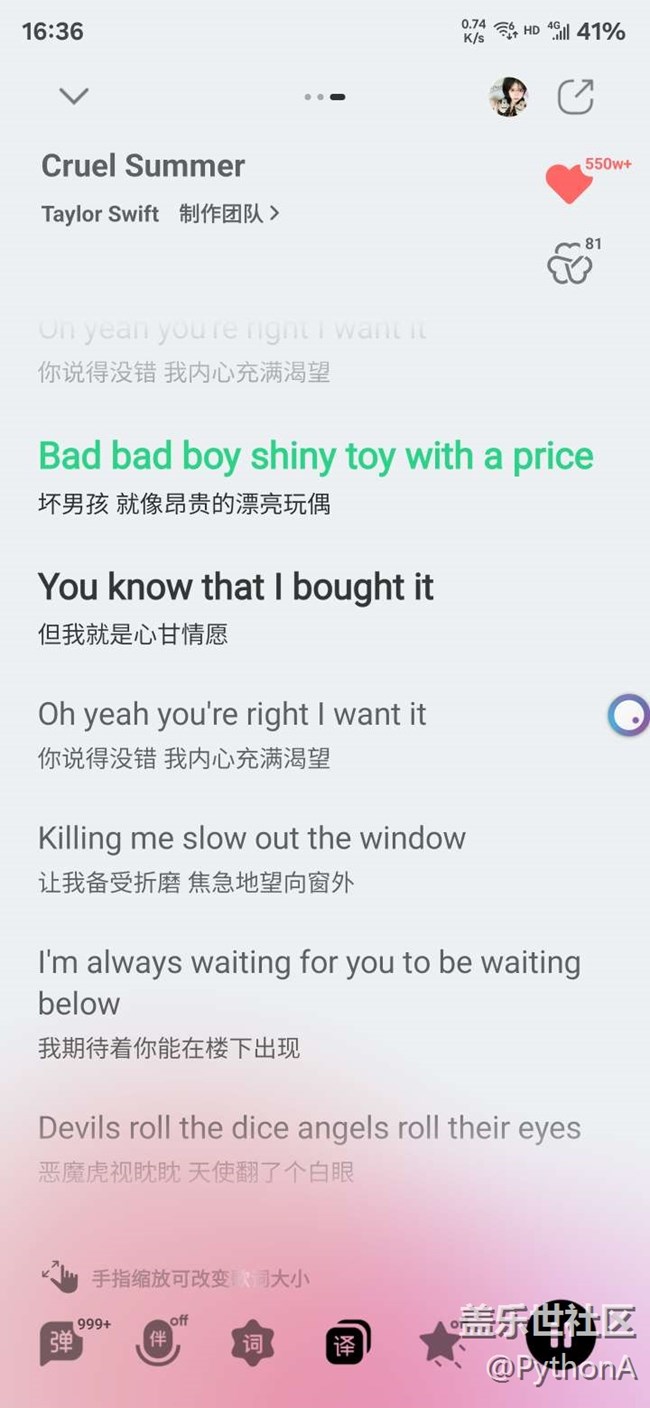The height and width of the screenshot is (1408, 650).
Task: Toggle the 伴 accompaniment mode
Action: click(x=157, y=1342)
